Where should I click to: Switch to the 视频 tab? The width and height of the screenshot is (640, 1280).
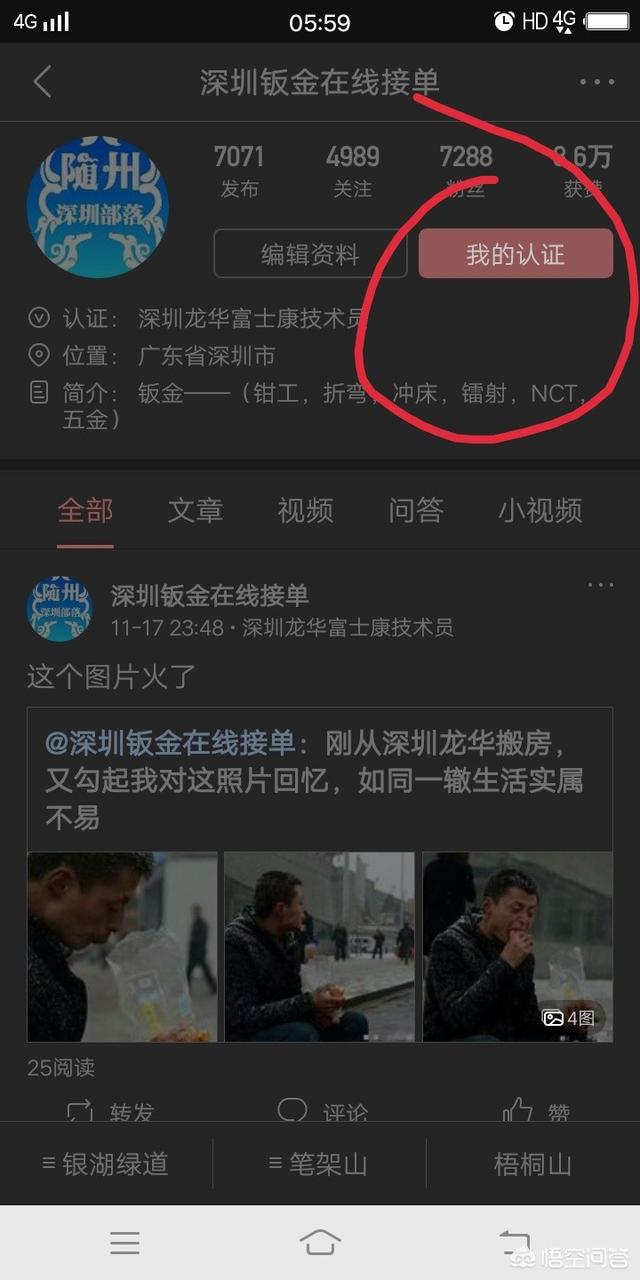pos(305,511)
